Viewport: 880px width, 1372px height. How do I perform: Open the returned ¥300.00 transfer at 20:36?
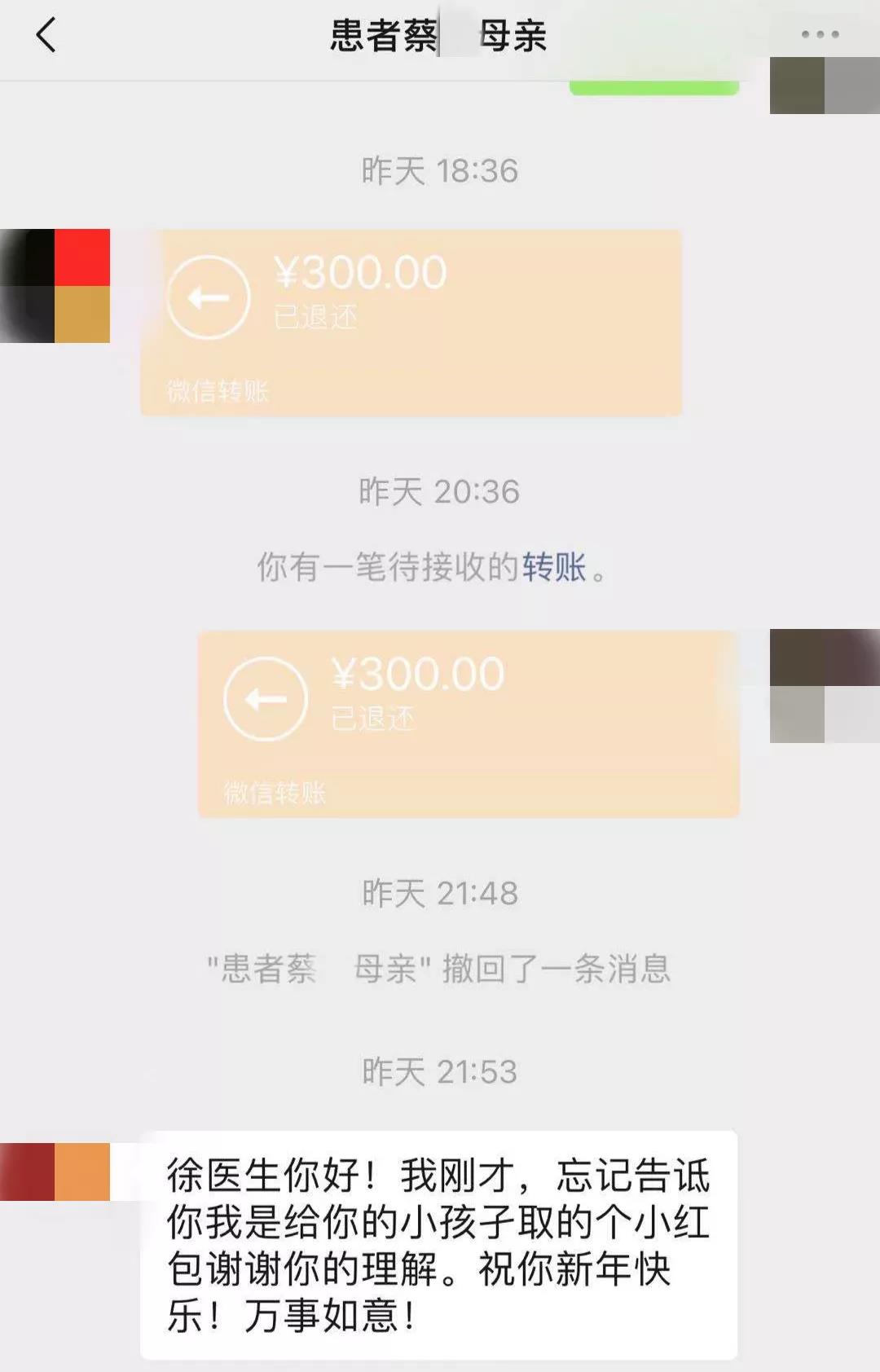pos(469,723)
